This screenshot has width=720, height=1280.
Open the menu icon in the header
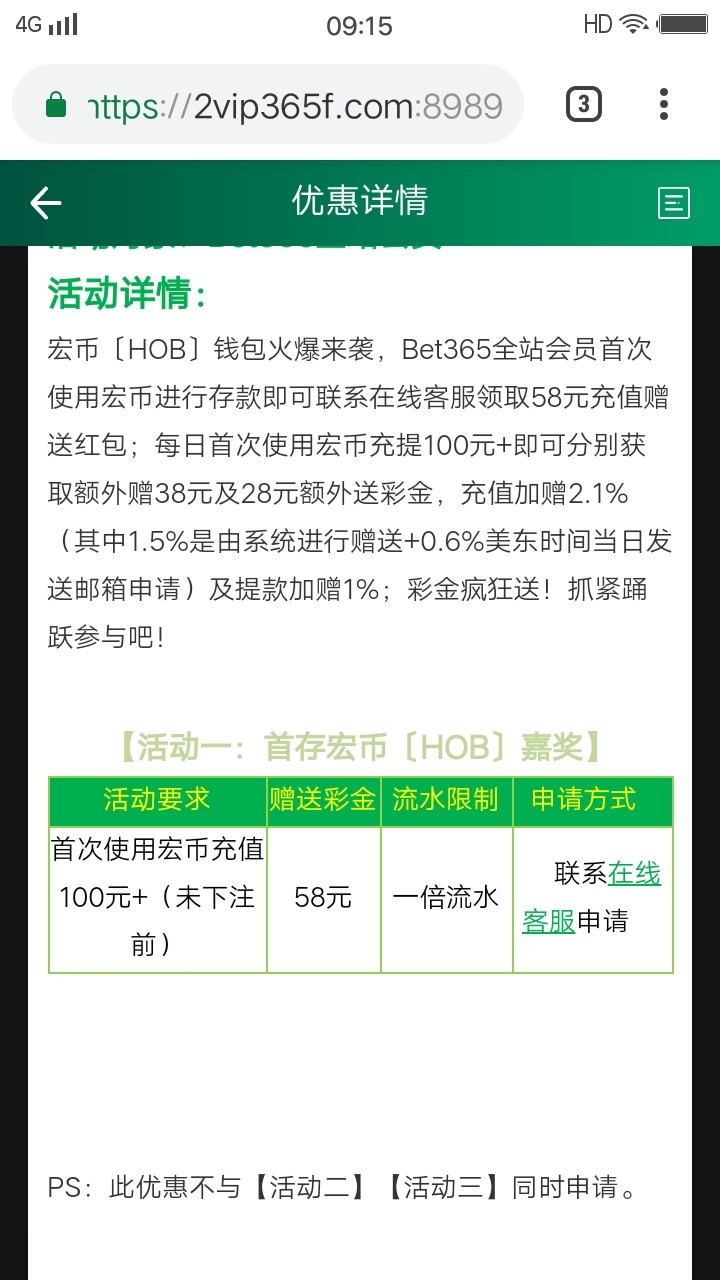[674, 203]
